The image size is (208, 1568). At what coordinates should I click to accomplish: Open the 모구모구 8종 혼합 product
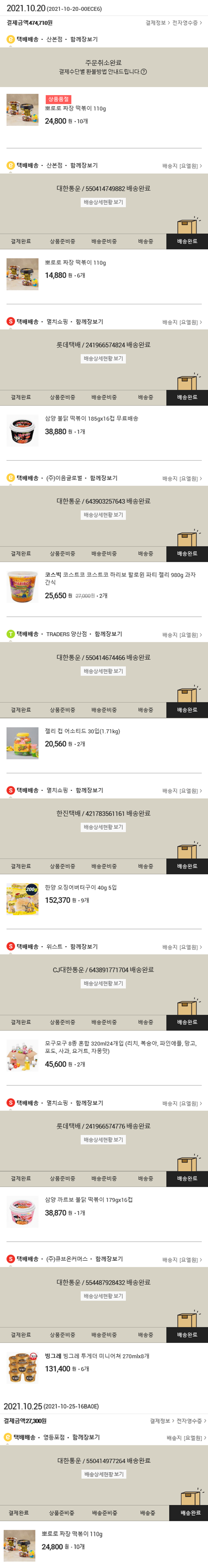(120, 1047)
